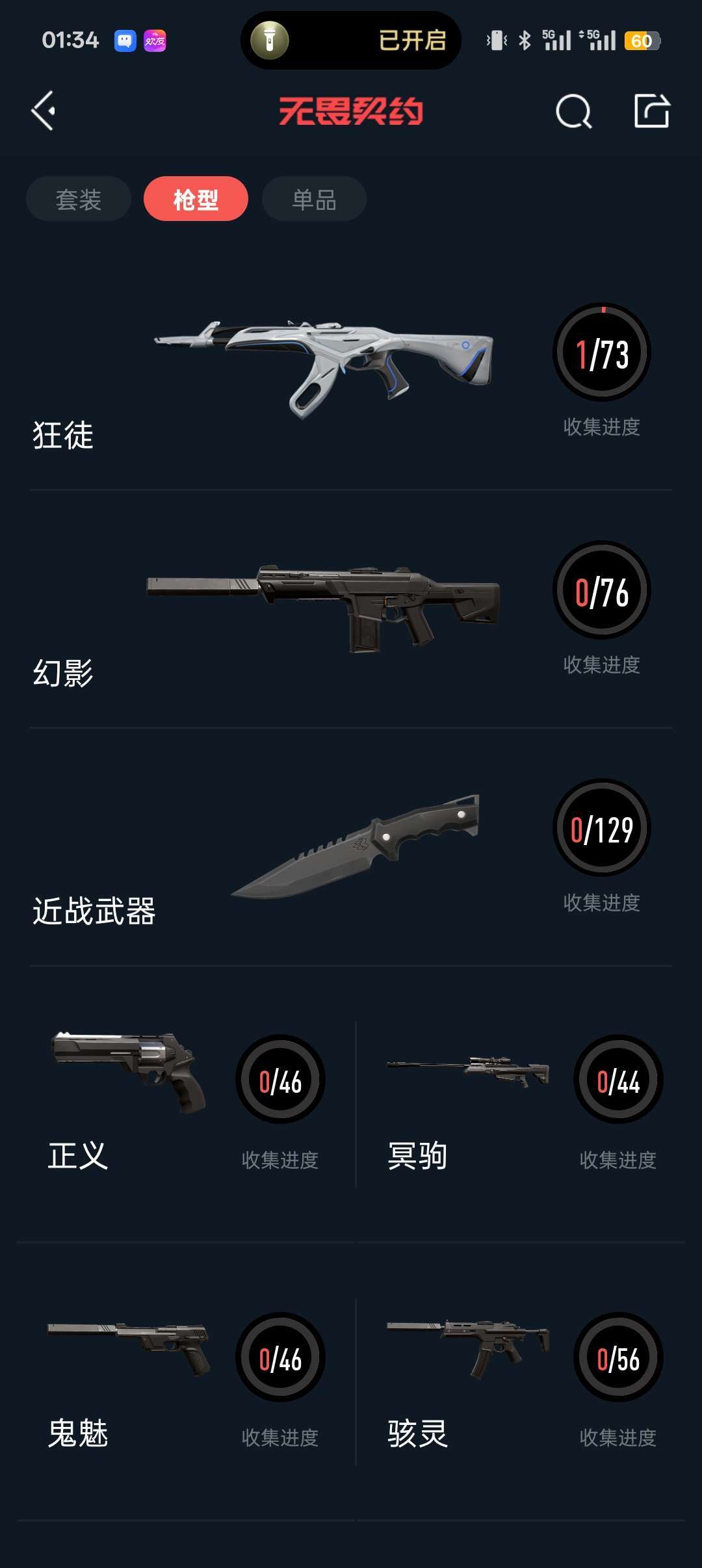Tap the share icon in the header
This screenshot has width=702, height=1568.
click(x=651, y=111)
